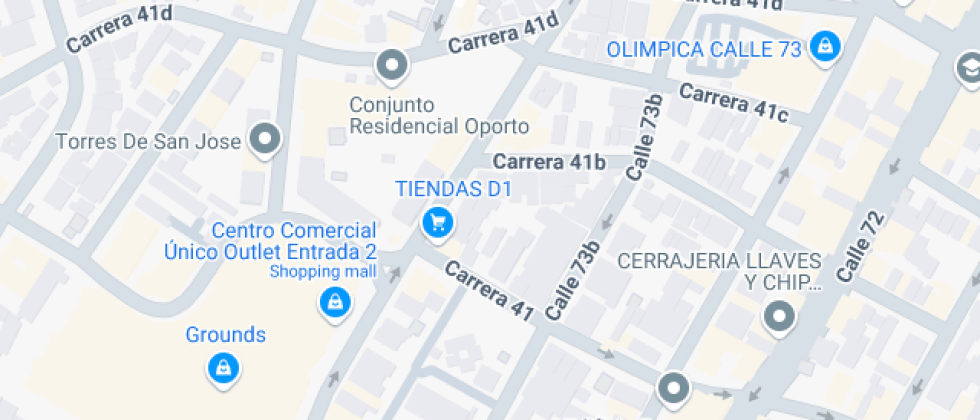Open the CERRAJERIA LLAVES Y CHIP pin

(x=778, y=317)
